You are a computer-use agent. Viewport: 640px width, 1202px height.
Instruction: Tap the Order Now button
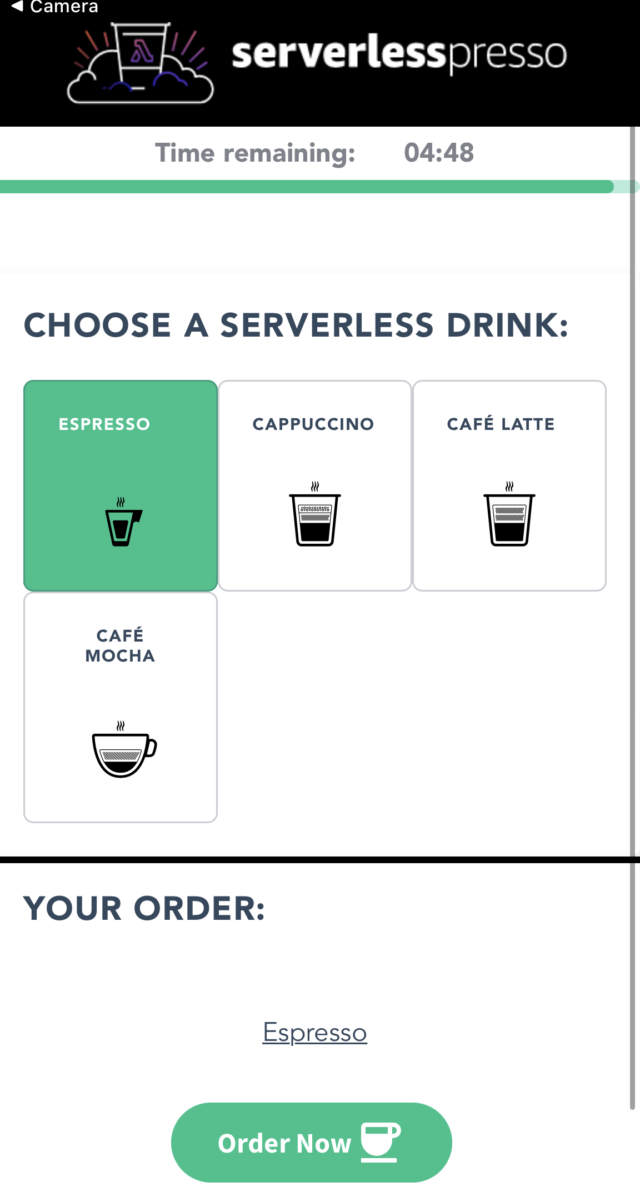(x=312, y=1143)
